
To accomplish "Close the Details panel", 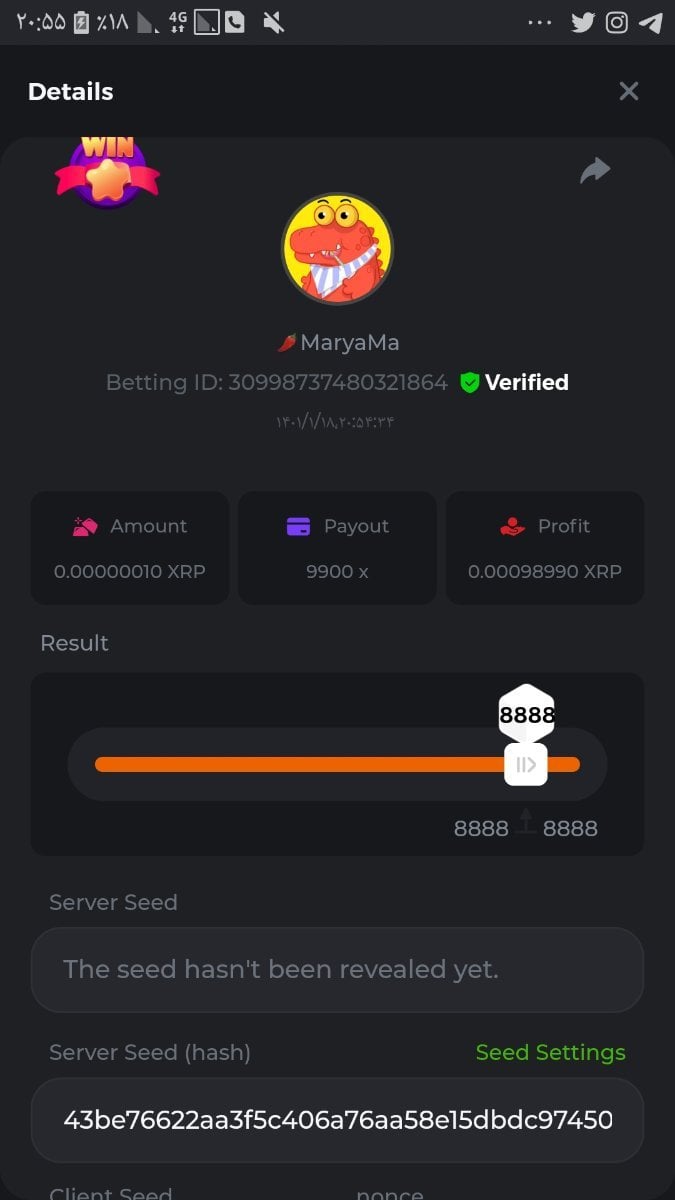I will coord(628,92).
